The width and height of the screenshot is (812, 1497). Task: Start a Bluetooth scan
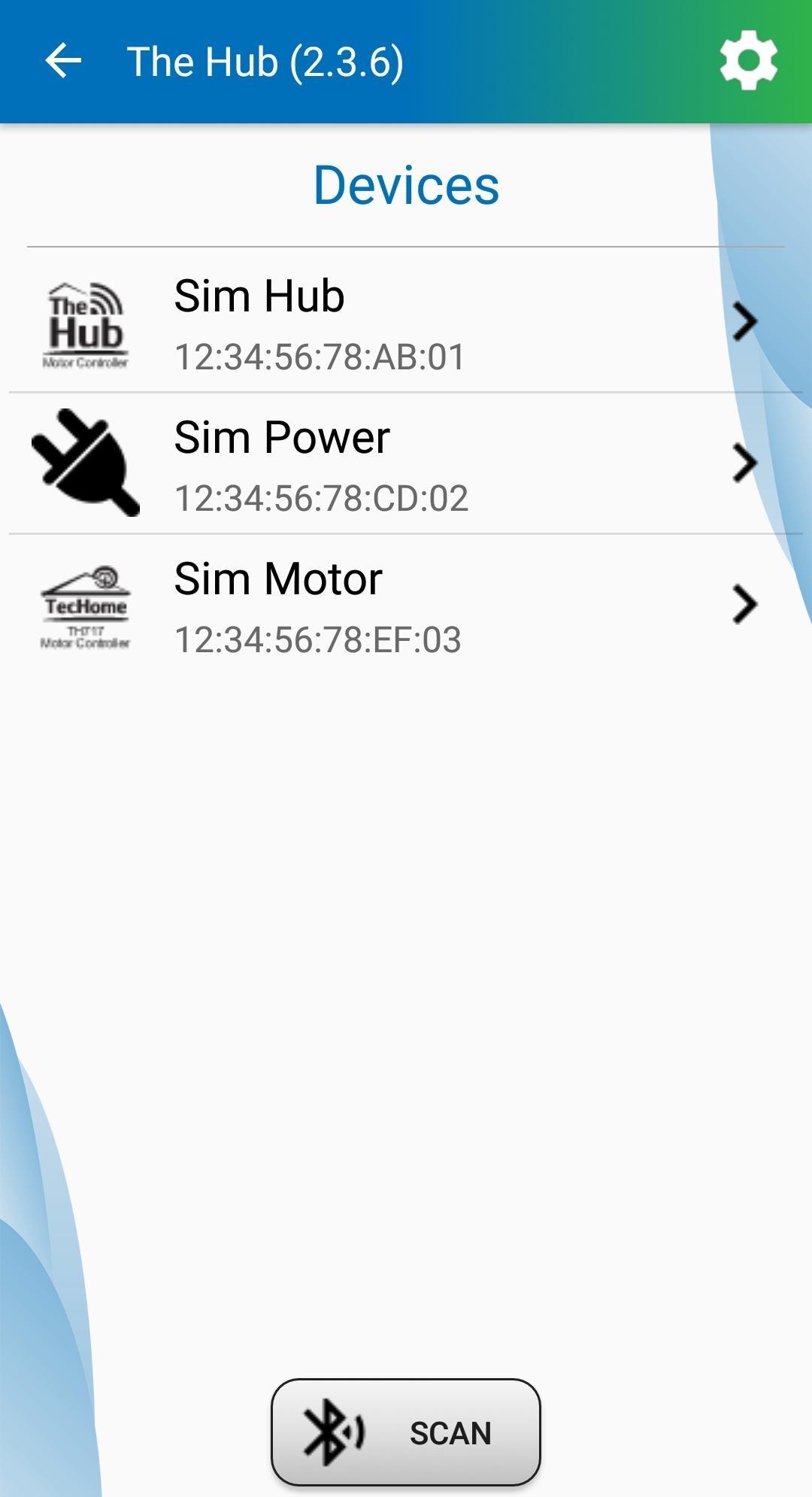point(406,1432)
